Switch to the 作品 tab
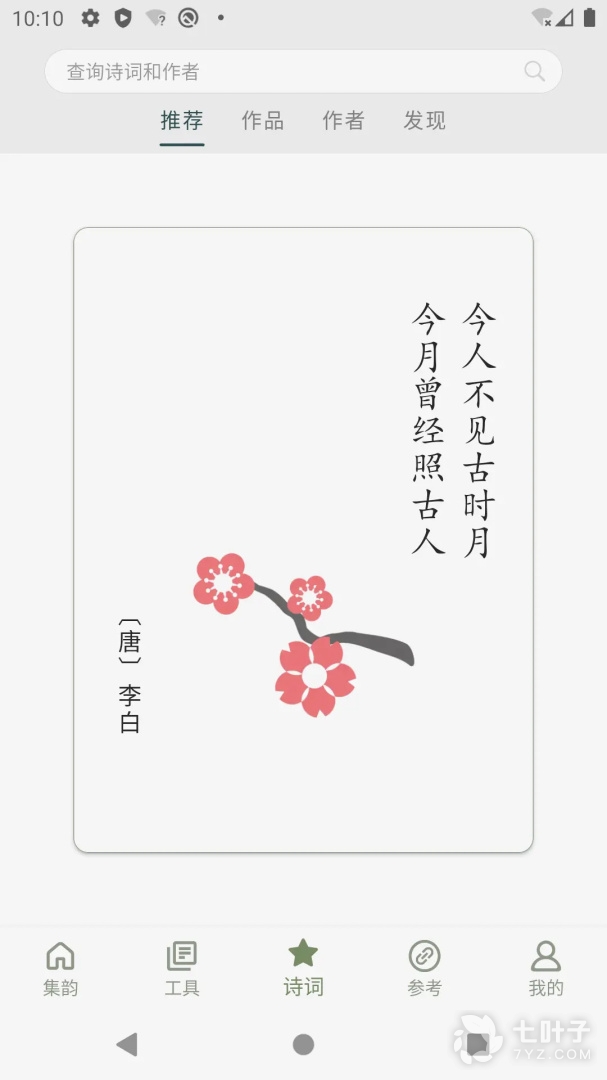This screenshot has width=607, height=1080. tap(263, 121)
